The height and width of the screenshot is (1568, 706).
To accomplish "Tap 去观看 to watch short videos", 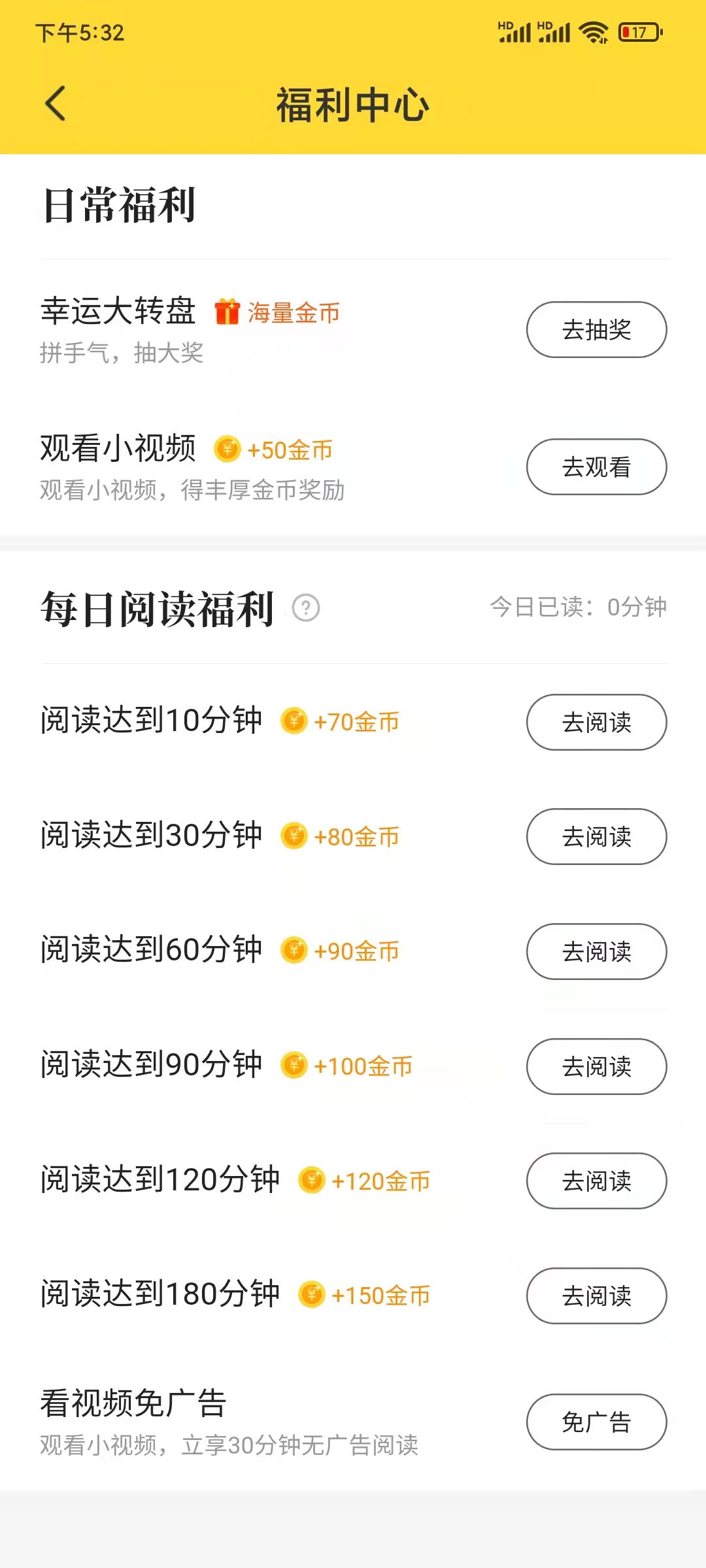I will 596,467.
